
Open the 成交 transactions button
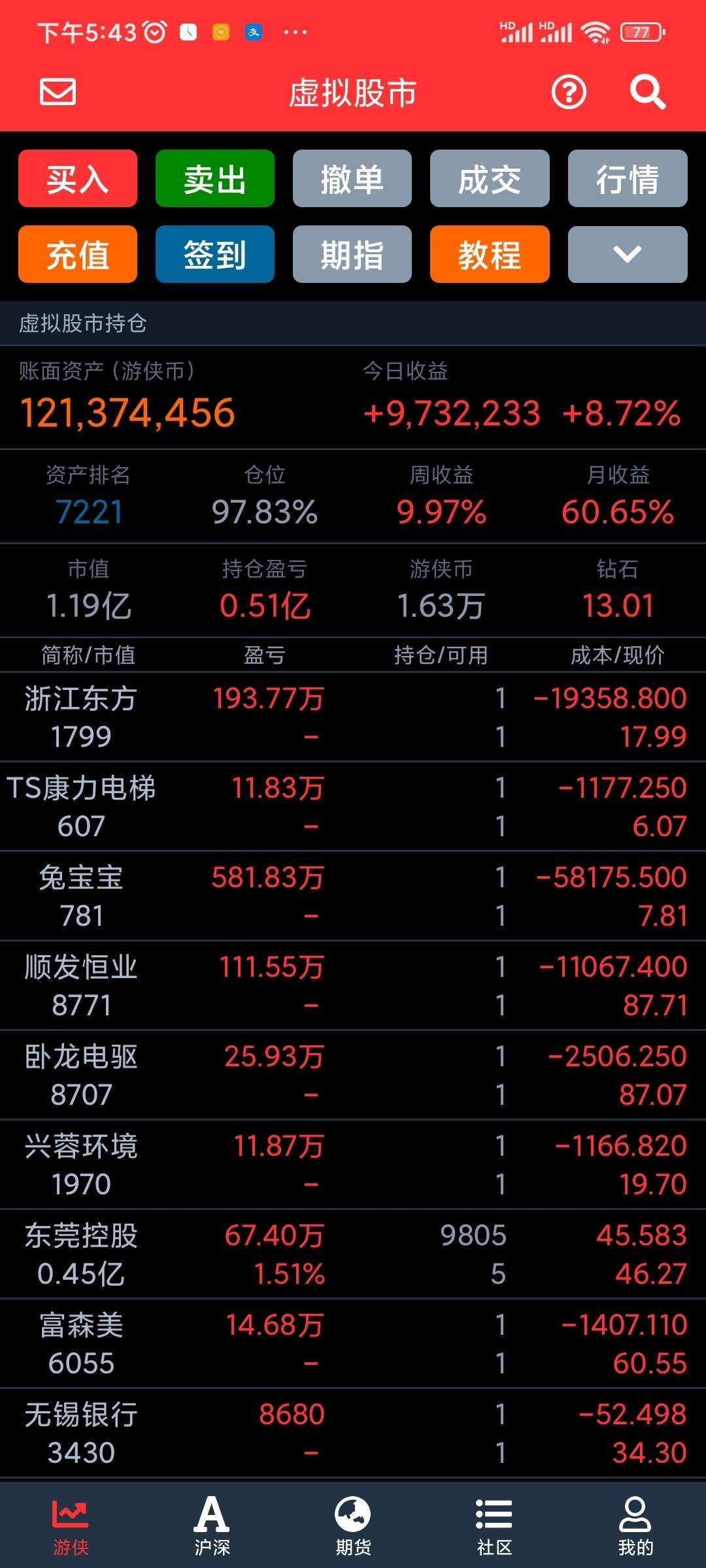pos(490,178)
